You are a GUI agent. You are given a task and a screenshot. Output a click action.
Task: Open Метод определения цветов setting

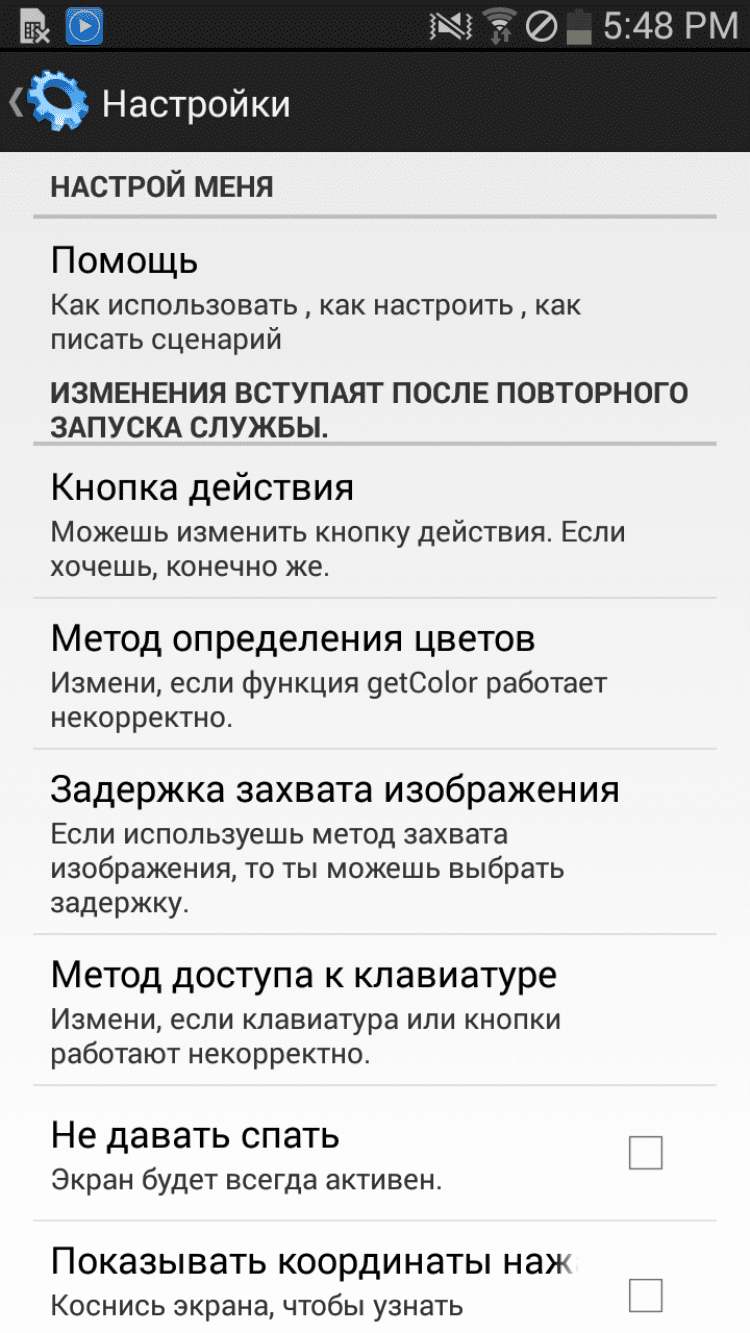[x=374, y=673]
